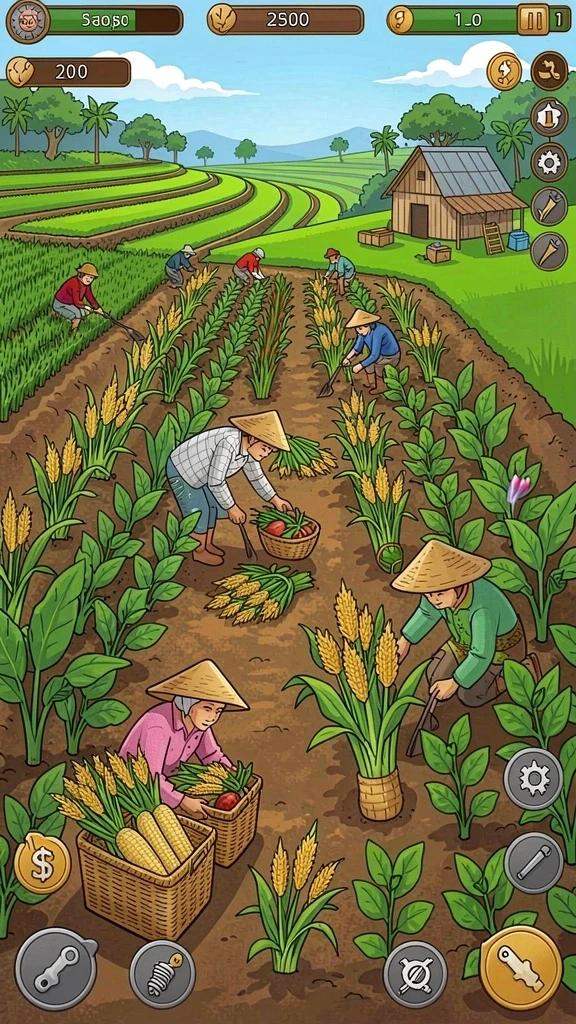Select the lowest golden tool icon in right column
The image size is (576, 1024).
pyautogui.click(x=549, y=251)
